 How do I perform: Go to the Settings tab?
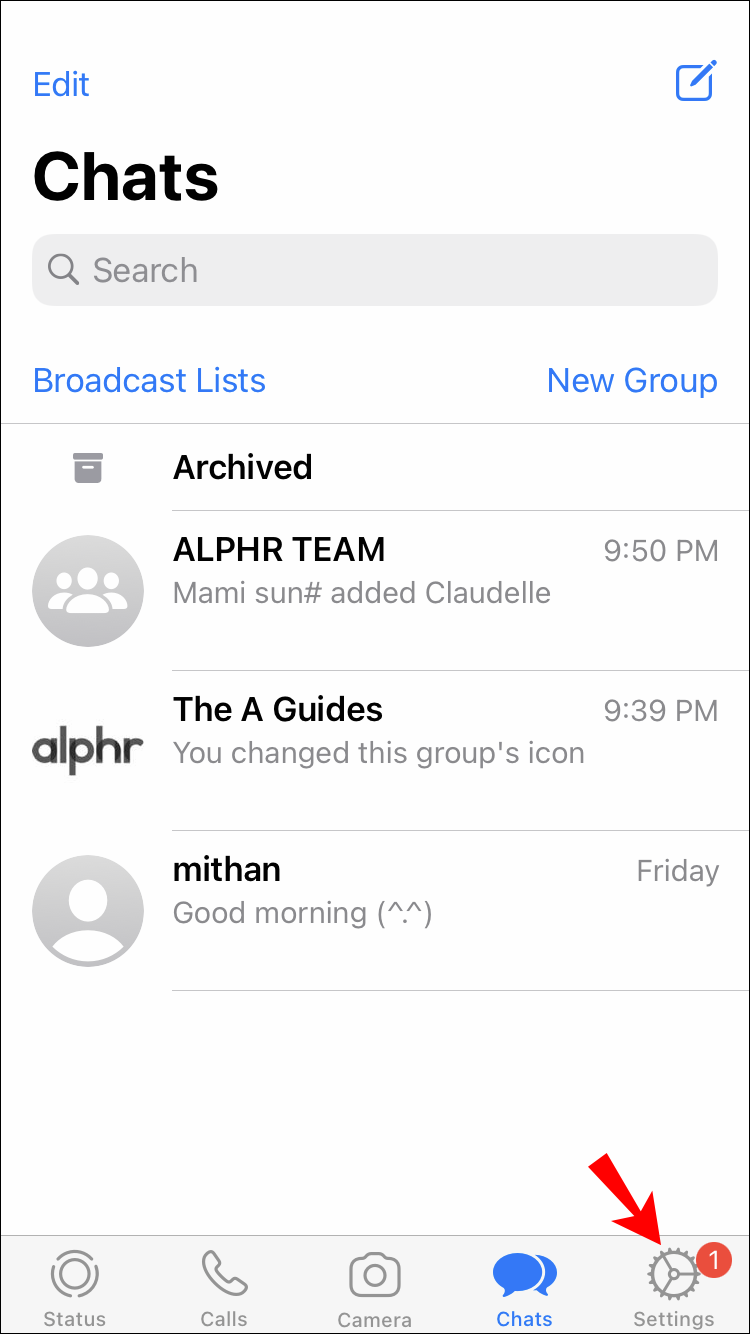(x=674, y=1288)
